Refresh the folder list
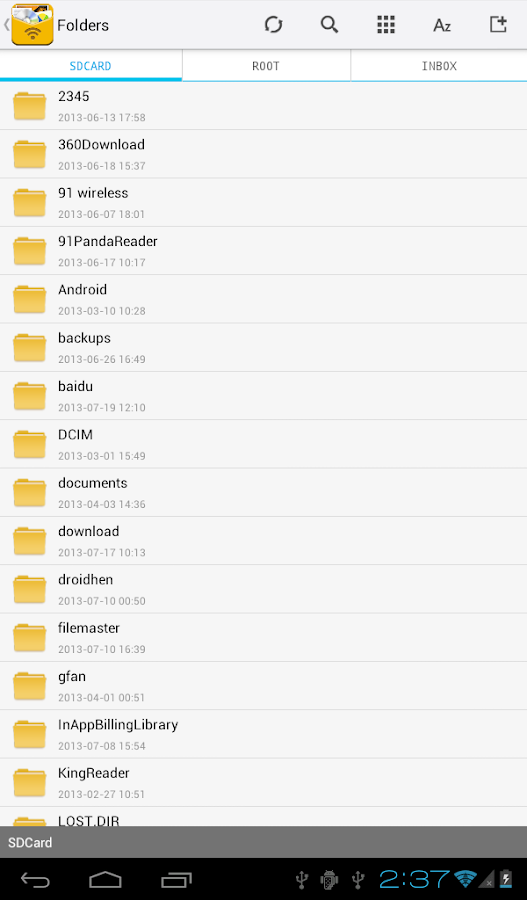The height and width of the screenshot is (900, 527). (x=273, y=25)
